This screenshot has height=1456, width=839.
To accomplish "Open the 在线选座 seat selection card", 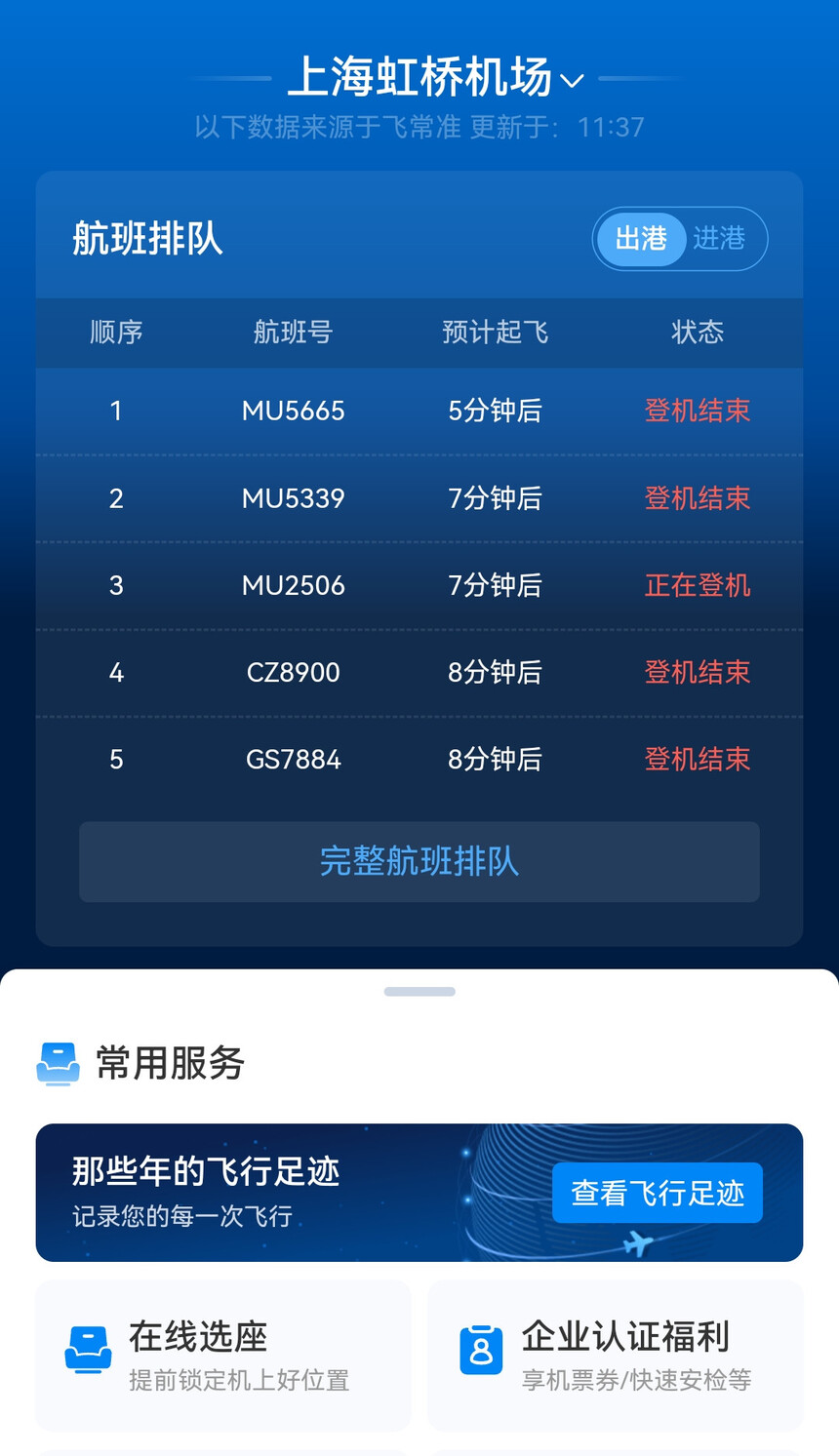I will (x=223, y=1354).
